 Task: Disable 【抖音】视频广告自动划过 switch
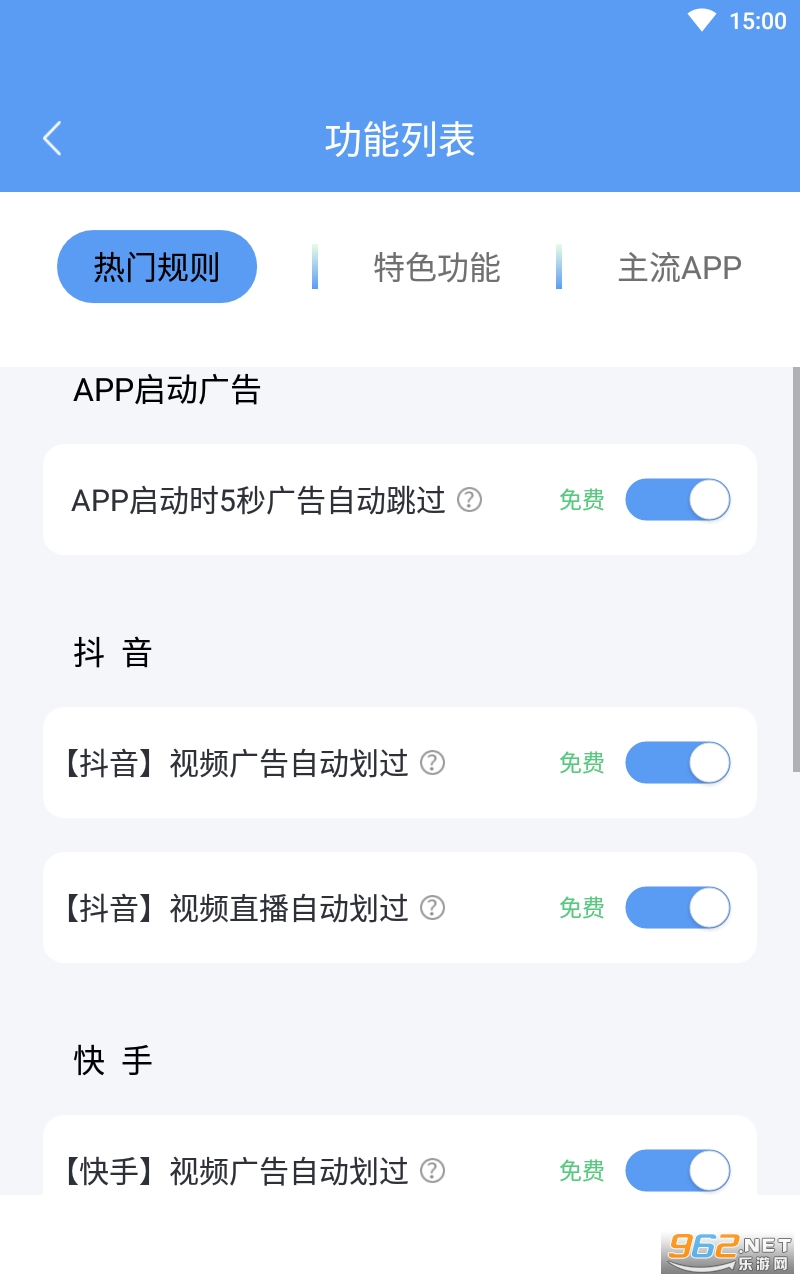678,763
